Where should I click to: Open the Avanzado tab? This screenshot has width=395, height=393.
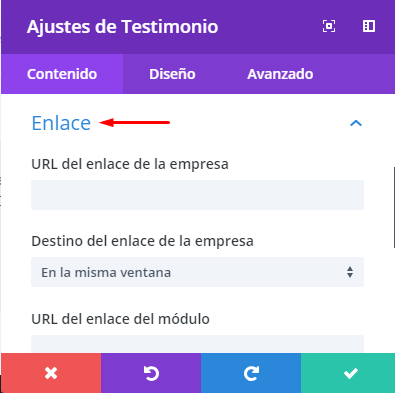(280, 74)
